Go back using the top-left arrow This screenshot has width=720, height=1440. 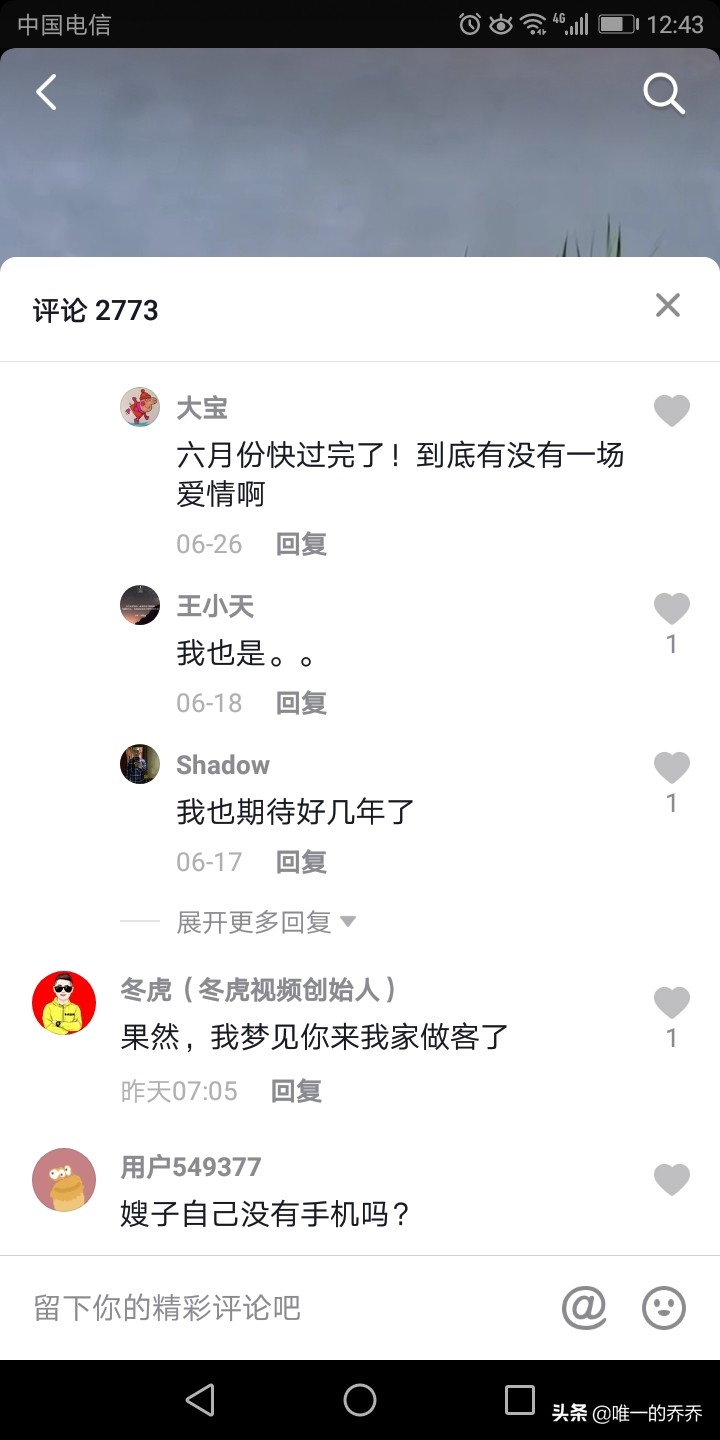pos(46,93)
